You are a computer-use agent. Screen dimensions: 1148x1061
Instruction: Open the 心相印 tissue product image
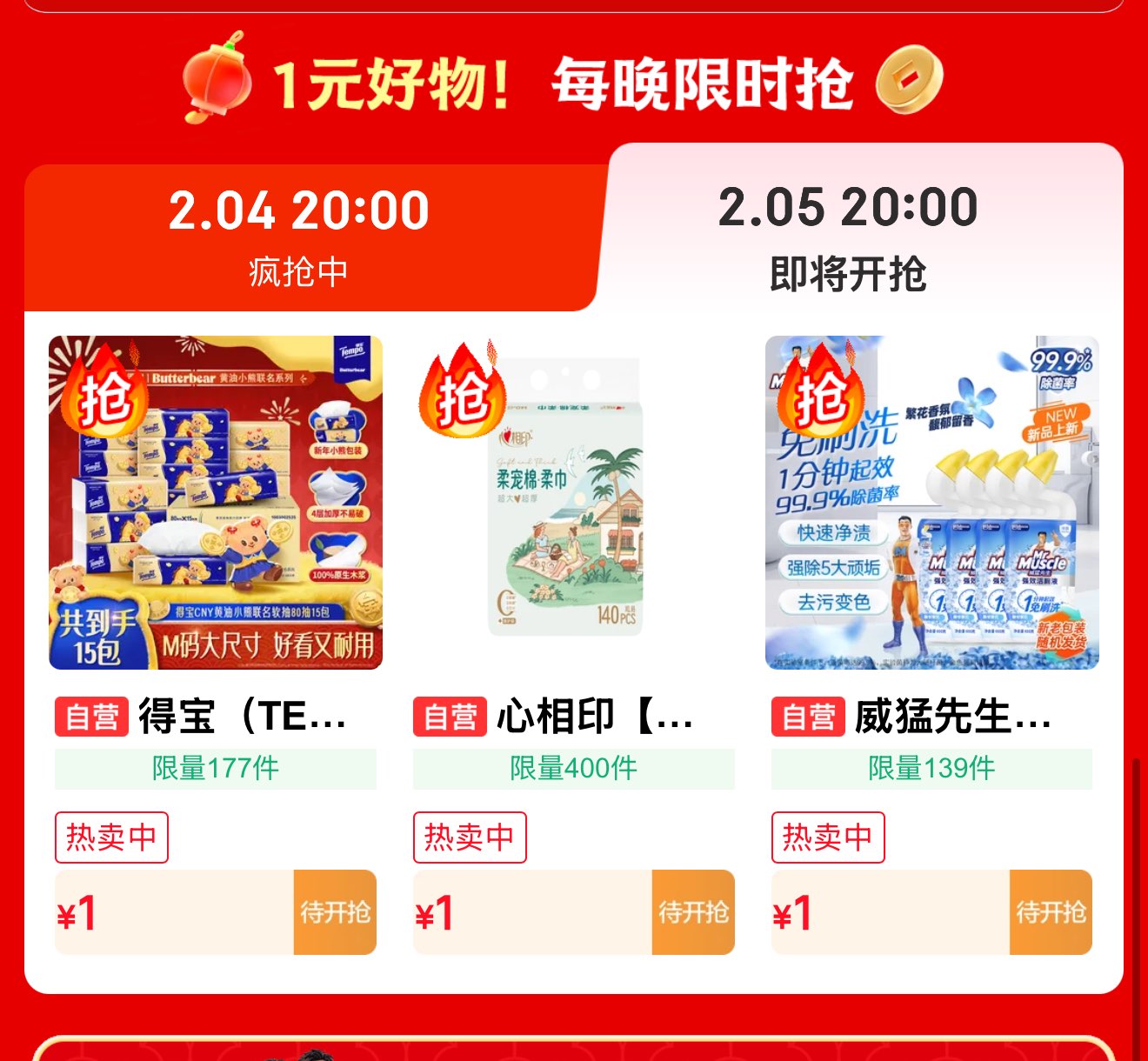(x=573, y=503)
